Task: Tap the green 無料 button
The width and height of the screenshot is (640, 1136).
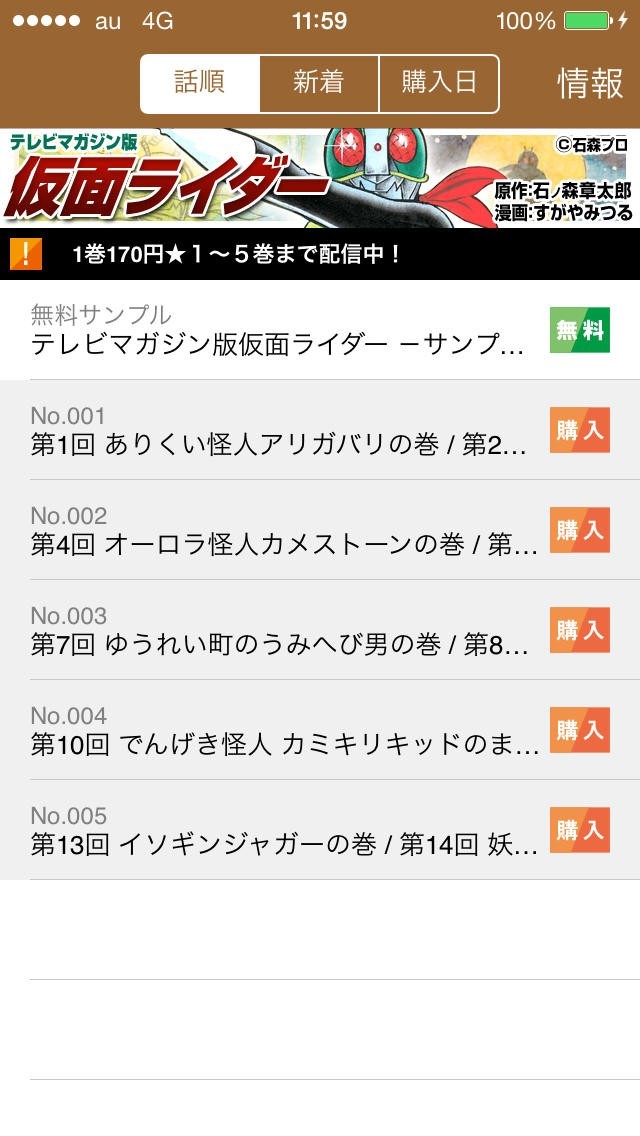Action: pos(579,331)
